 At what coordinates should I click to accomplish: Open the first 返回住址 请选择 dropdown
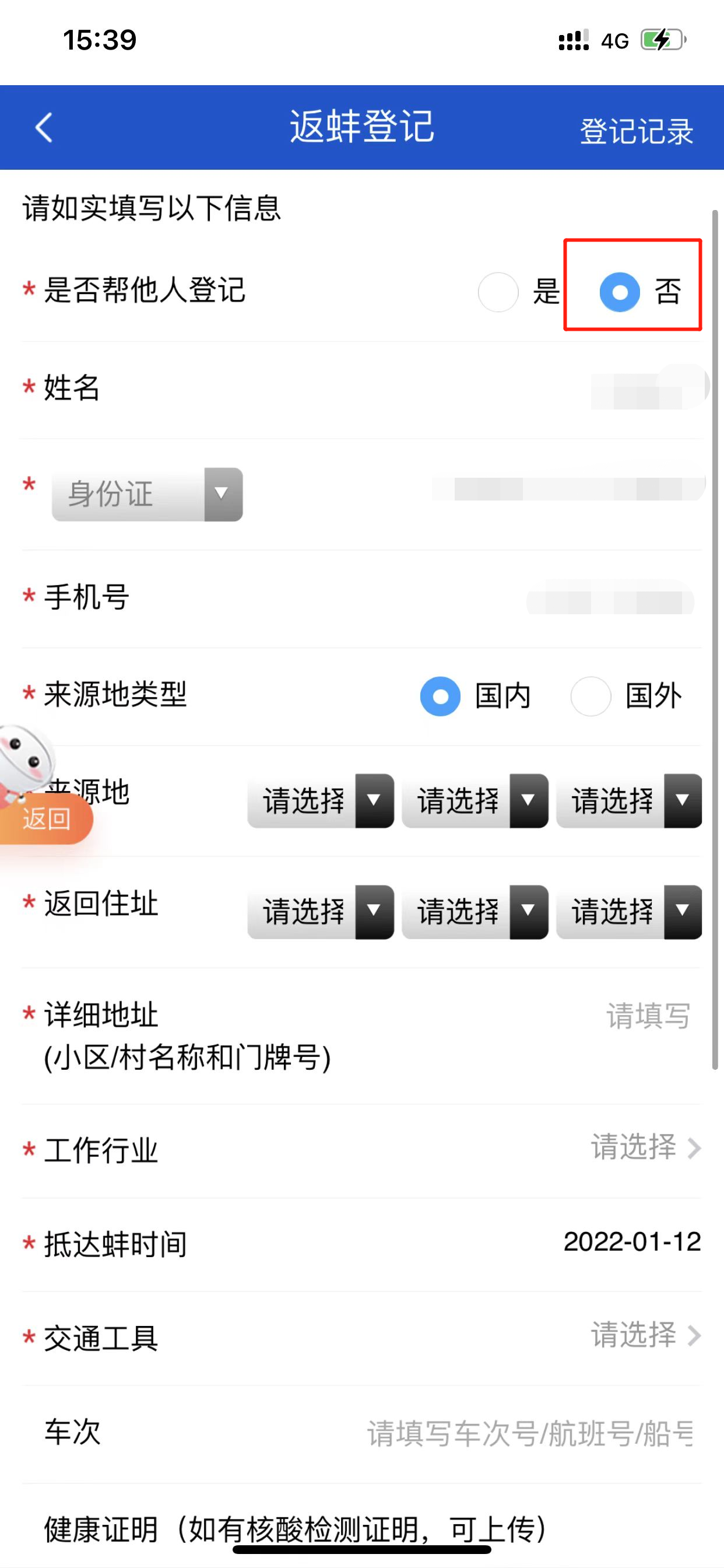tap(320, 912)
